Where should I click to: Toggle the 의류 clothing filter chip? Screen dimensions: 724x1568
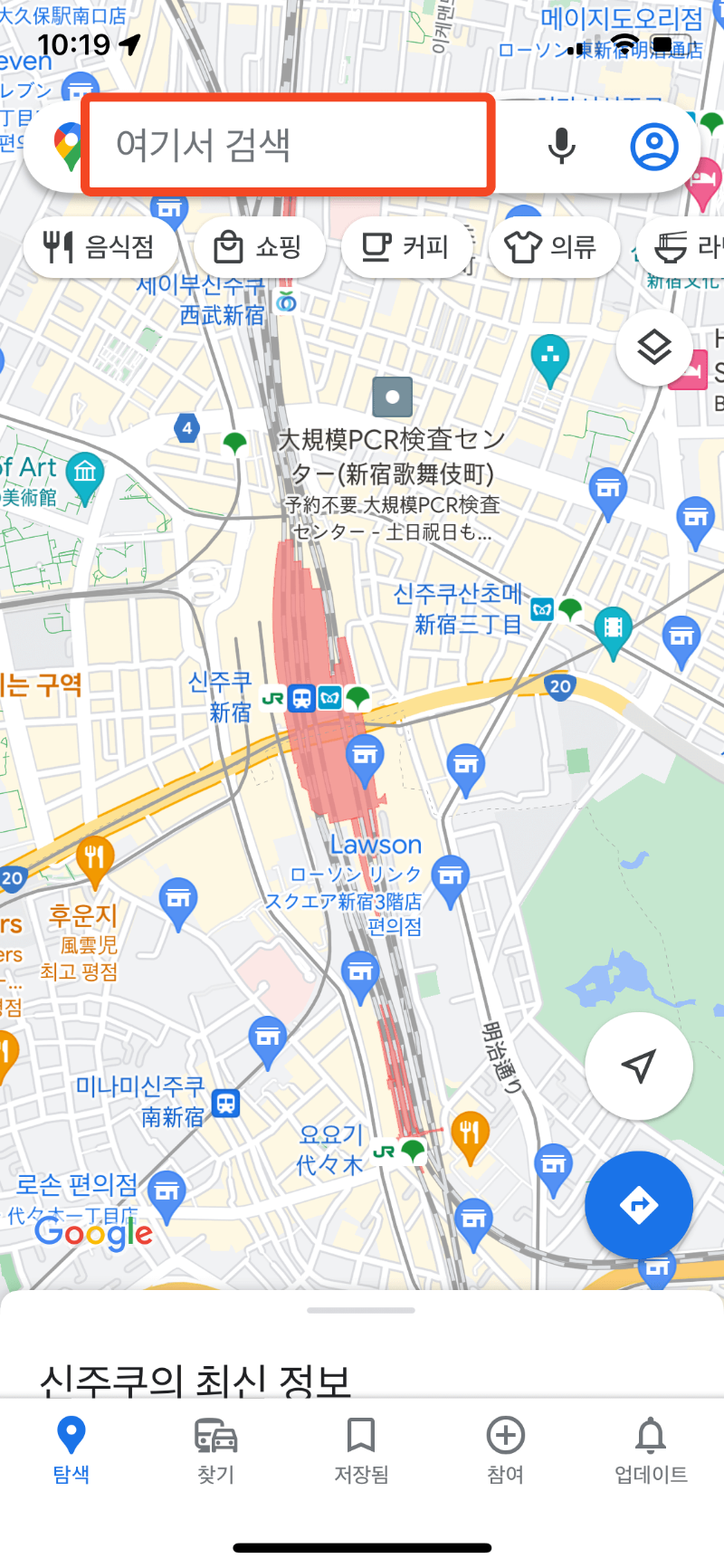tap(554, 246)
